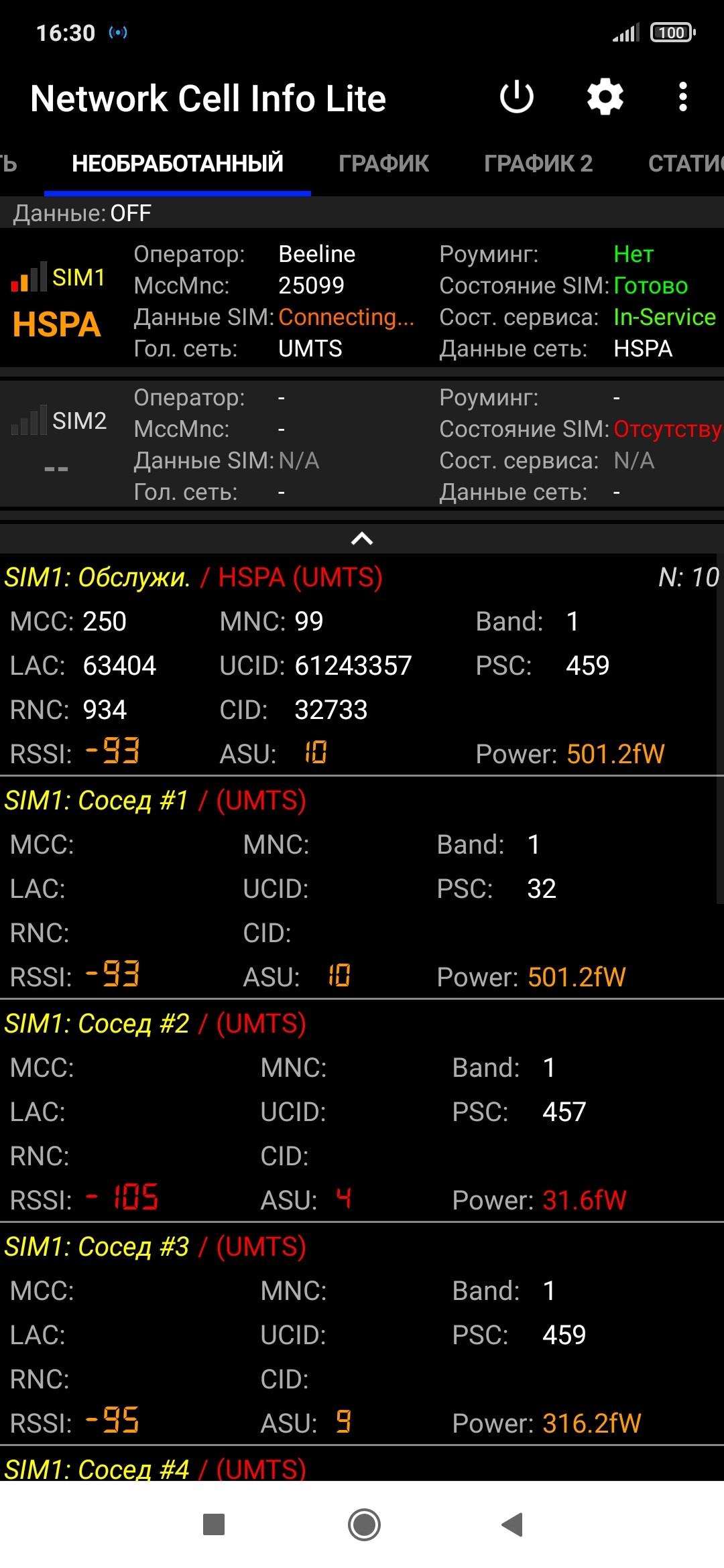Open the overflow menu
Image resolution: width=724 pixels, height=1568 pixels.
coord(682,98)
